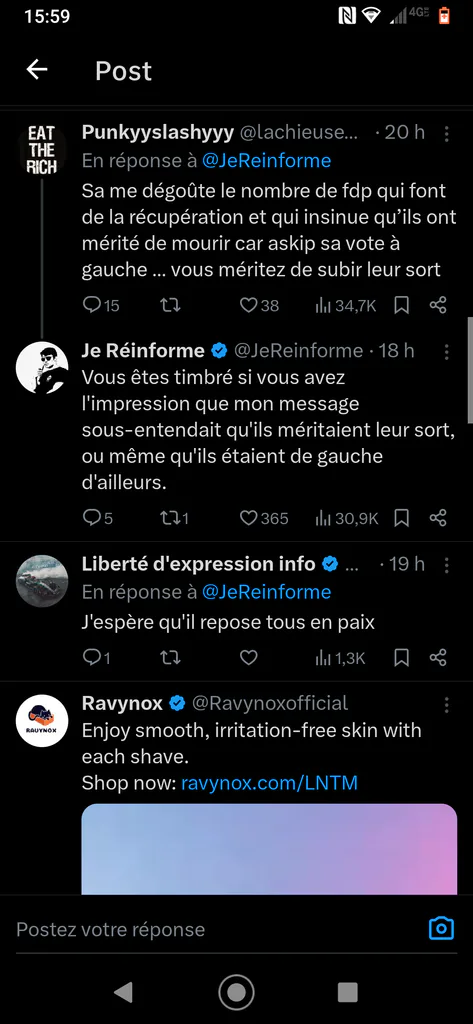Open overflow menu on Punkyyslashyyy's reply

coord(447,133)
